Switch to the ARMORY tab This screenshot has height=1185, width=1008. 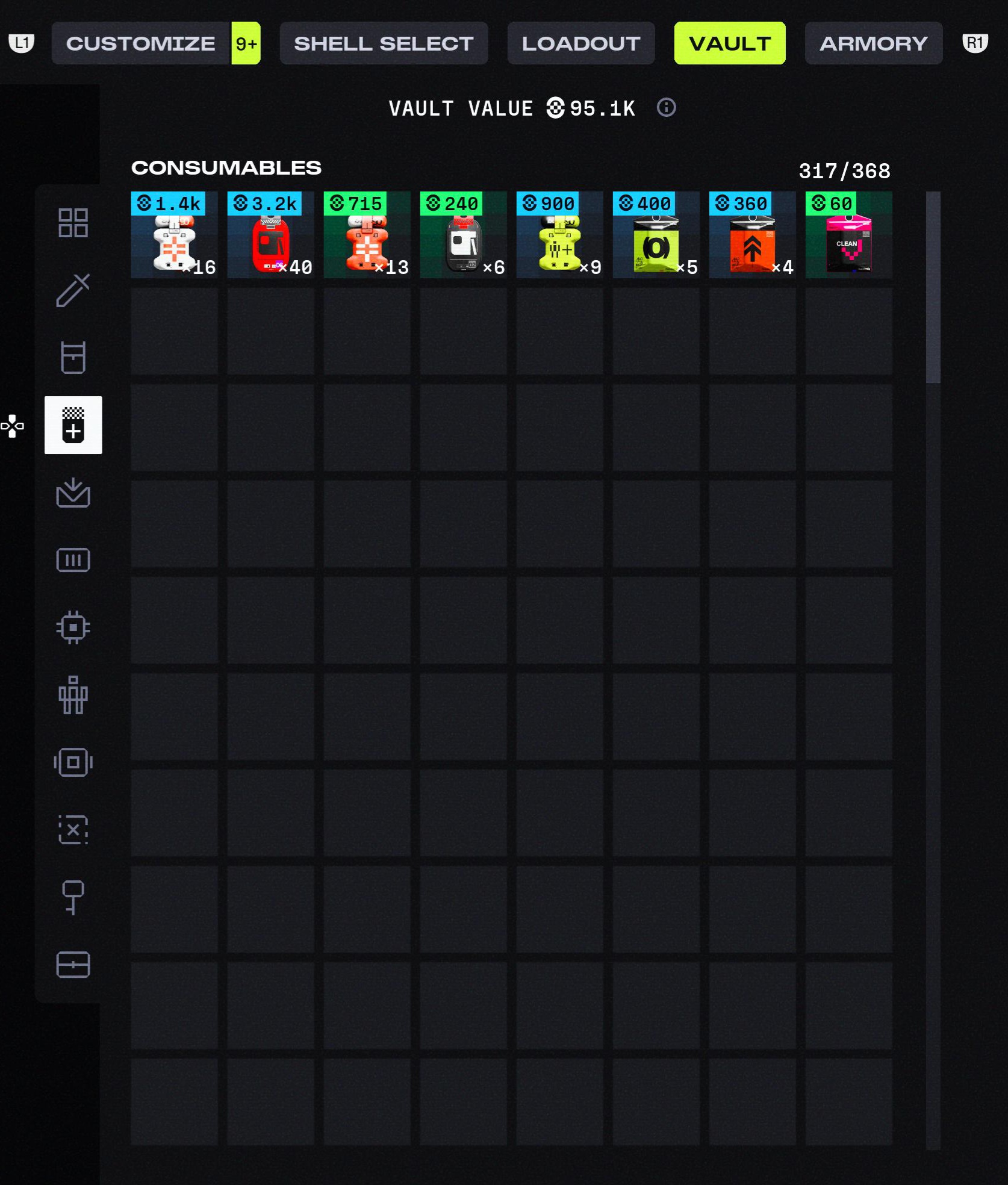click(873, 43)
